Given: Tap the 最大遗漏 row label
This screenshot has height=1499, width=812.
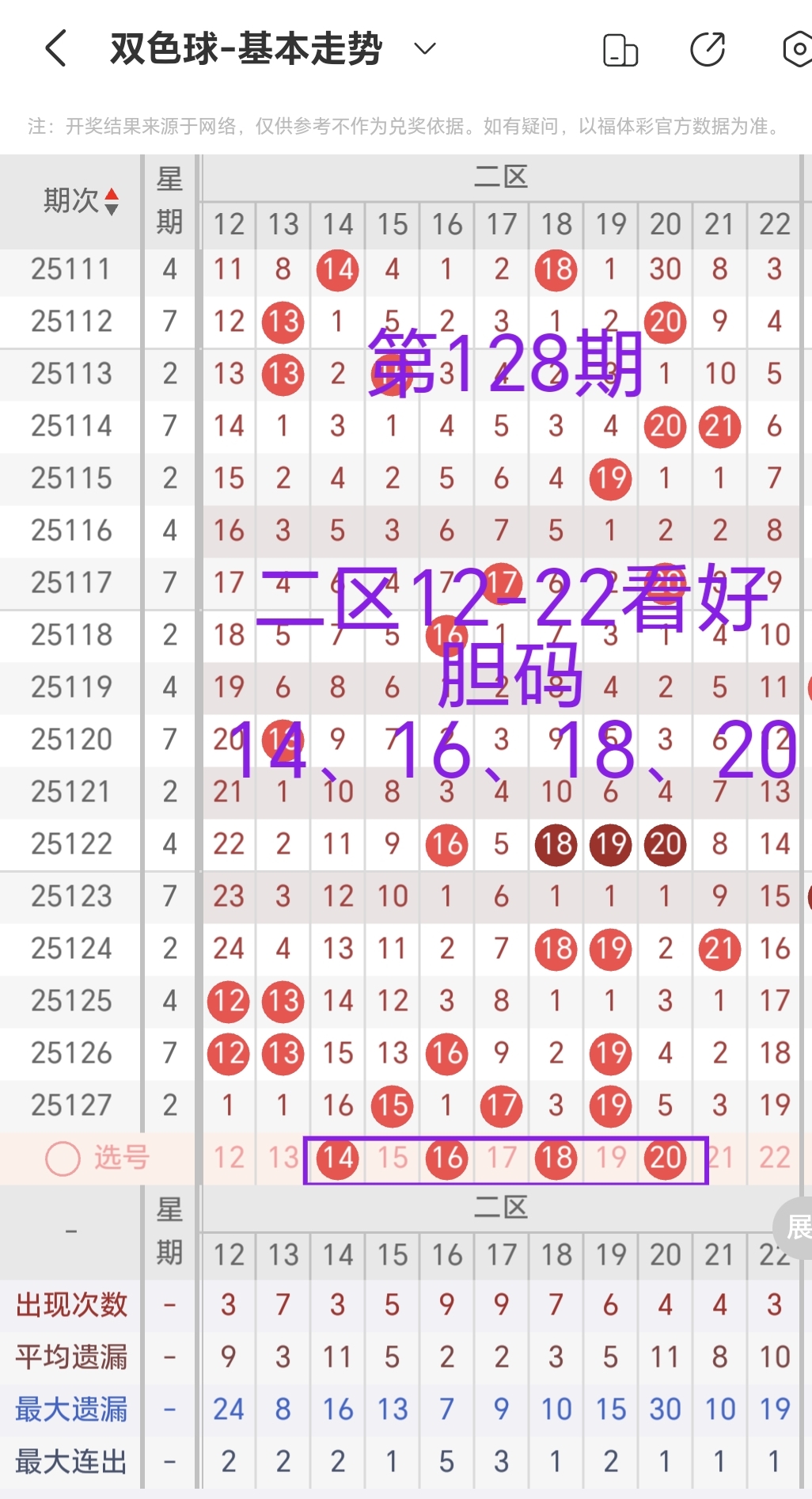Looking at the screenshot, I should click(71, 1409).
